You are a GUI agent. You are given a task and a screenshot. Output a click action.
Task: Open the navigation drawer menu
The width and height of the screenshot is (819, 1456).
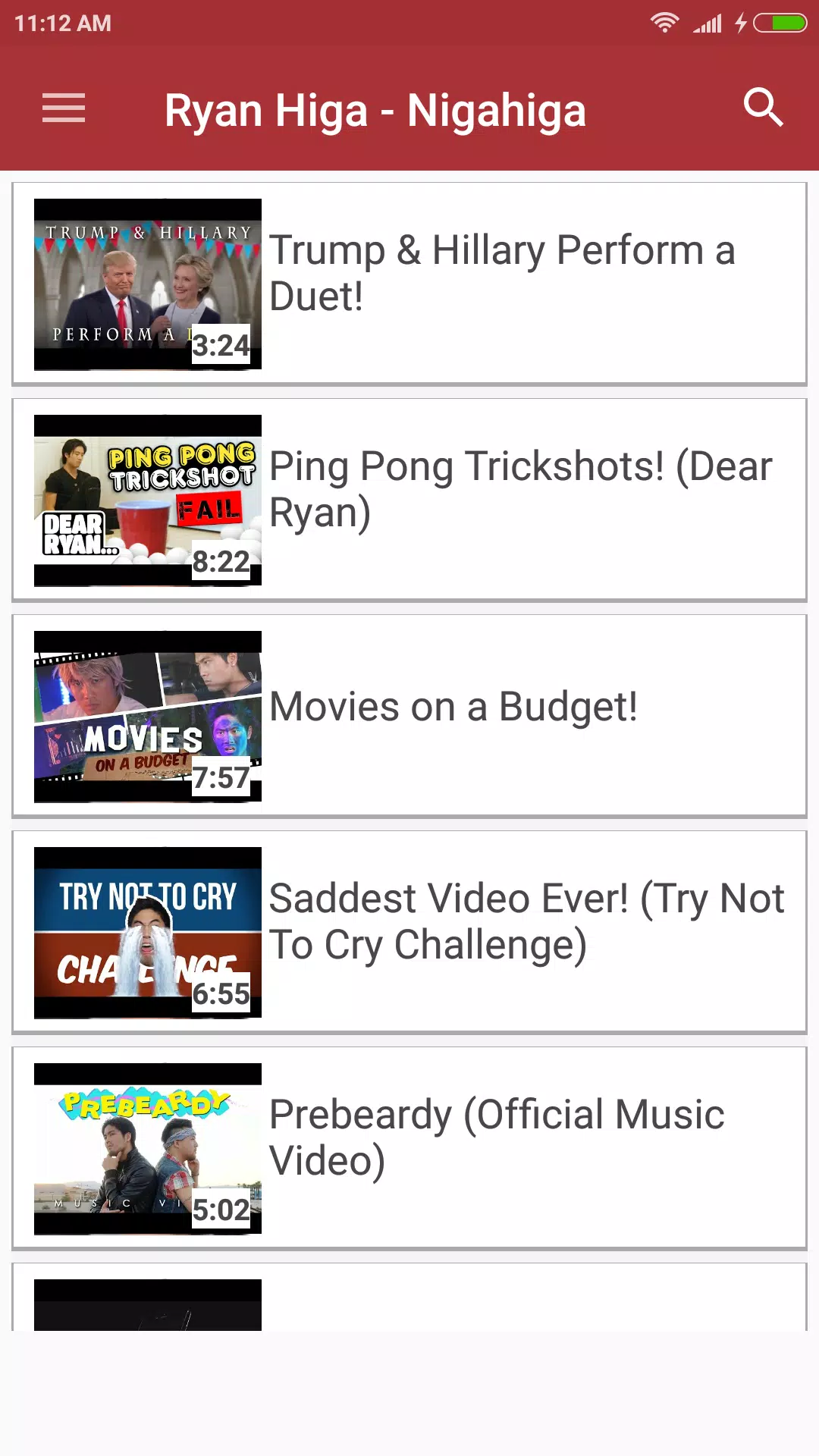pos(63,108)
